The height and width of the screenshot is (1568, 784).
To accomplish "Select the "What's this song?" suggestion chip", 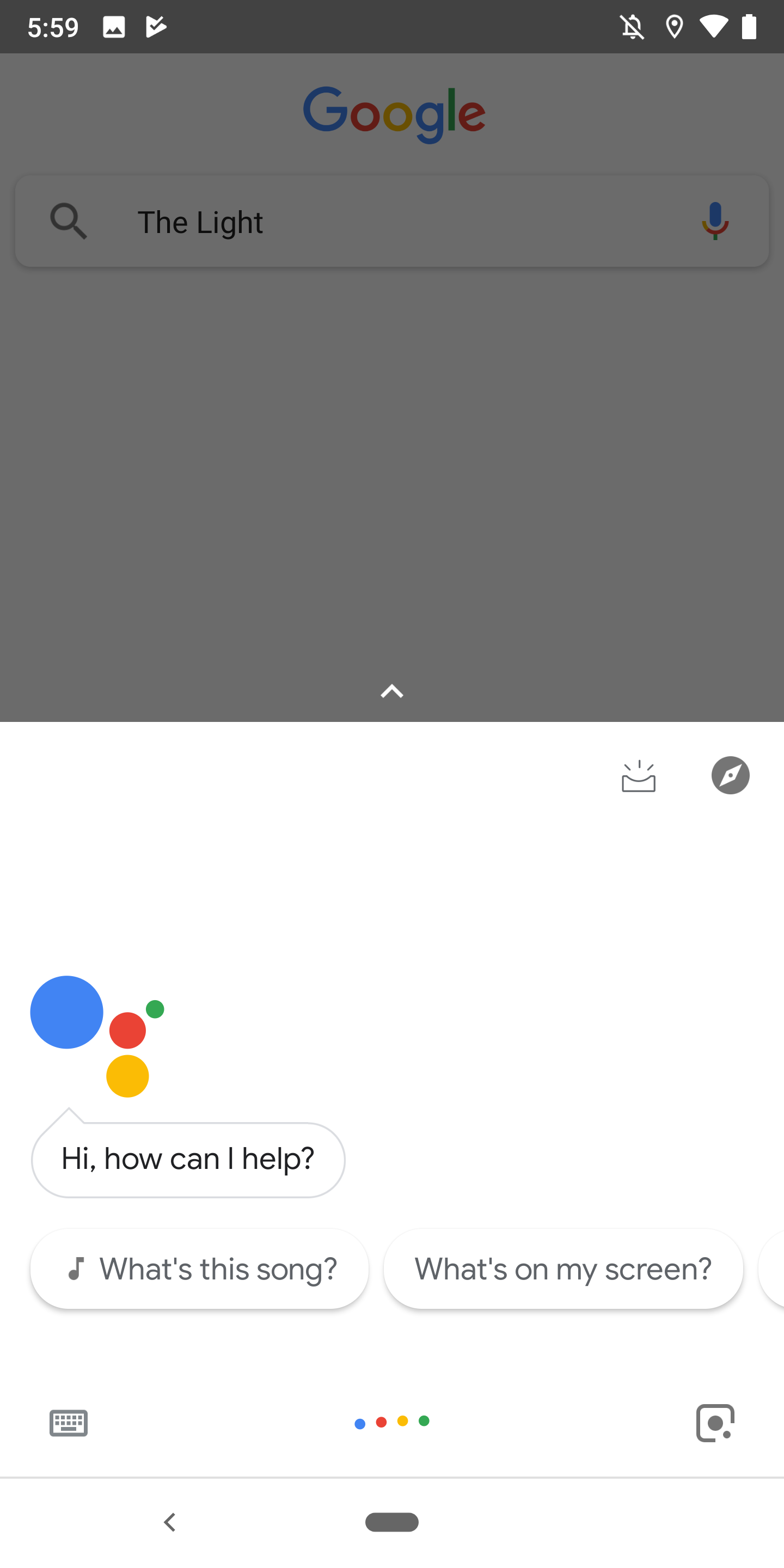I will tap(200, 1269).
